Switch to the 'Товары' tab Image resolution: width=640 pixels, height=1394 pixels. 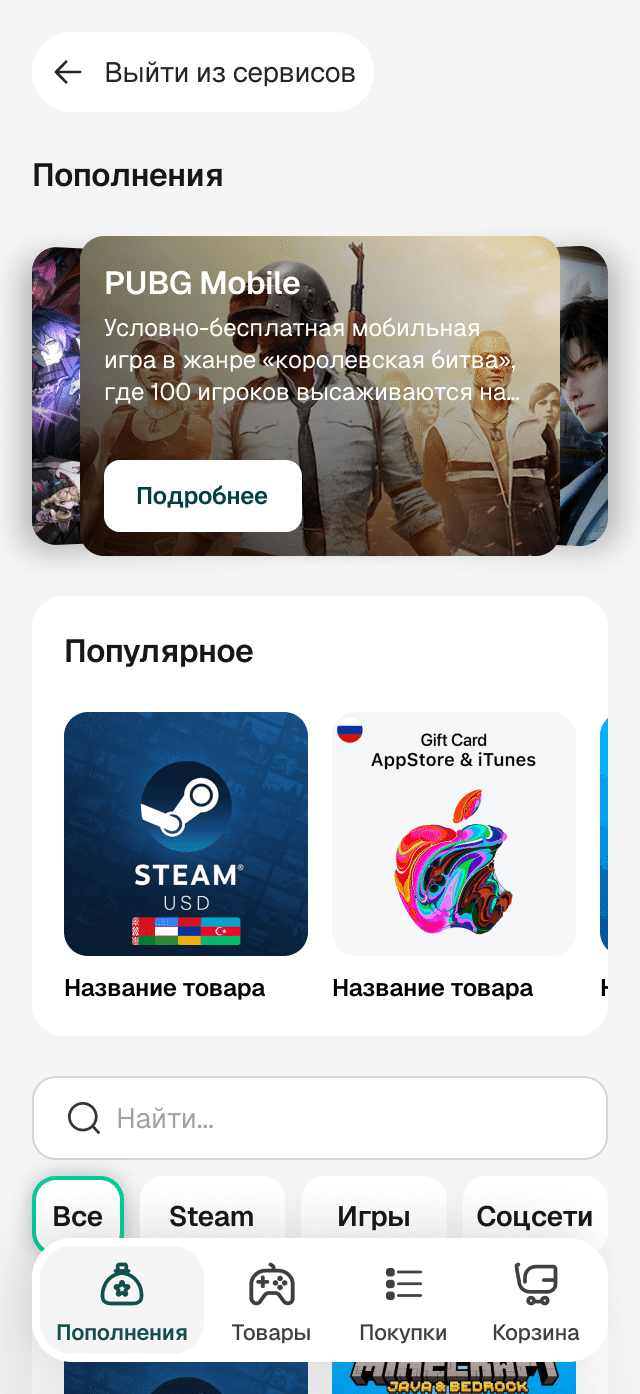point(271,1300)
